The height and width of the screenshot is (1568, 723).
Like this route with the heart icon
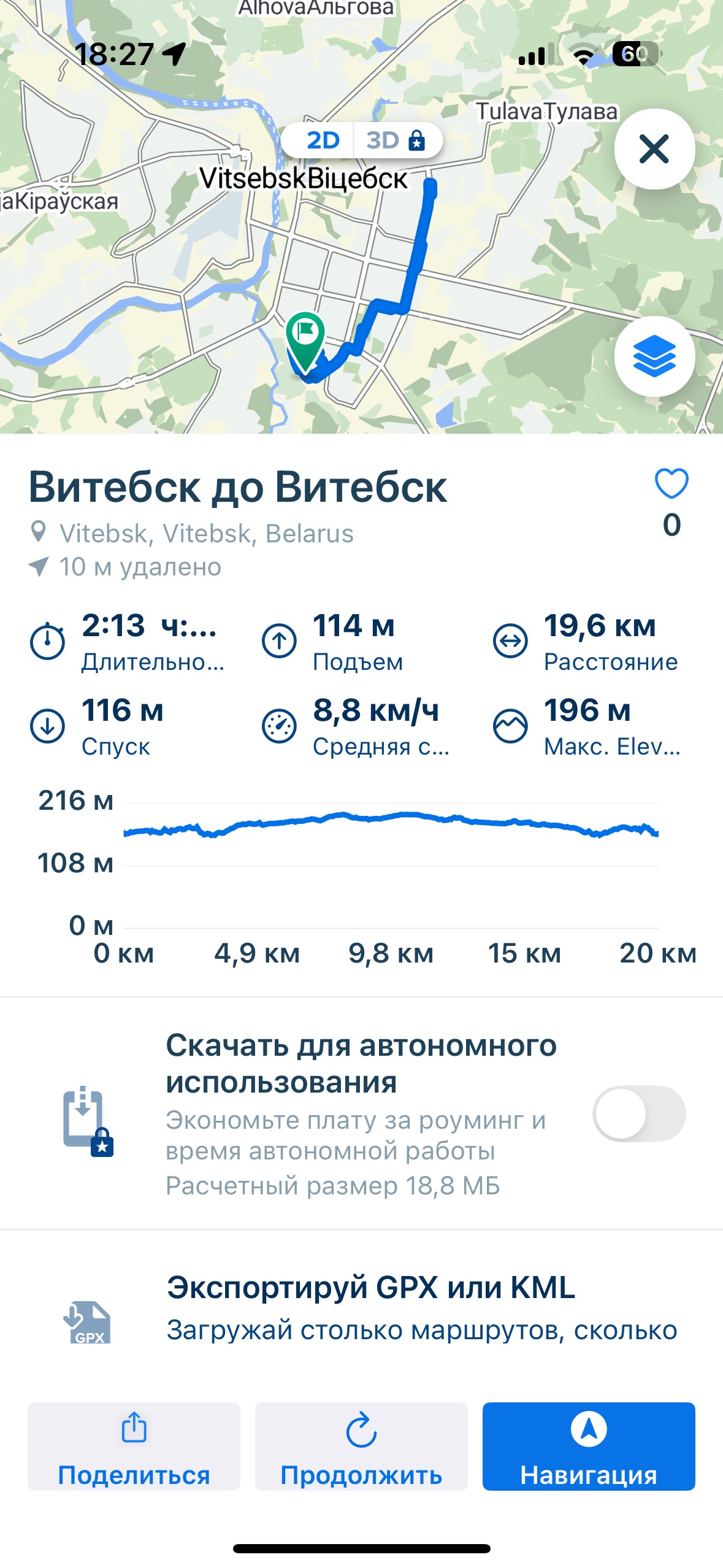coord(671,484)
